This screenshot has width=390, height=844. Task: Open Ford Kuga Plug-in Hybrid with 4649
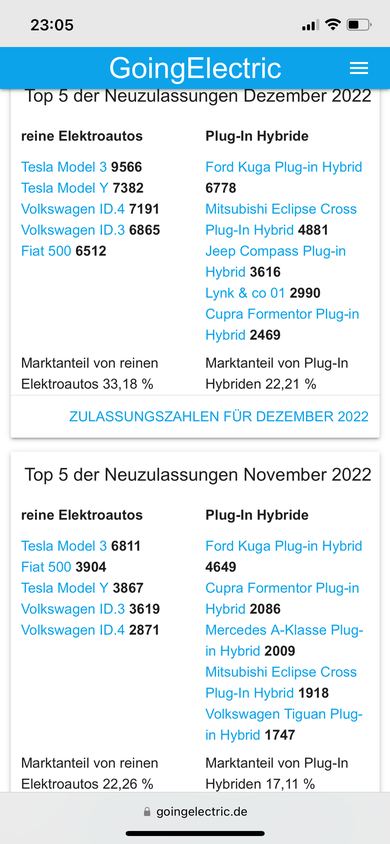tap(284, 546)
